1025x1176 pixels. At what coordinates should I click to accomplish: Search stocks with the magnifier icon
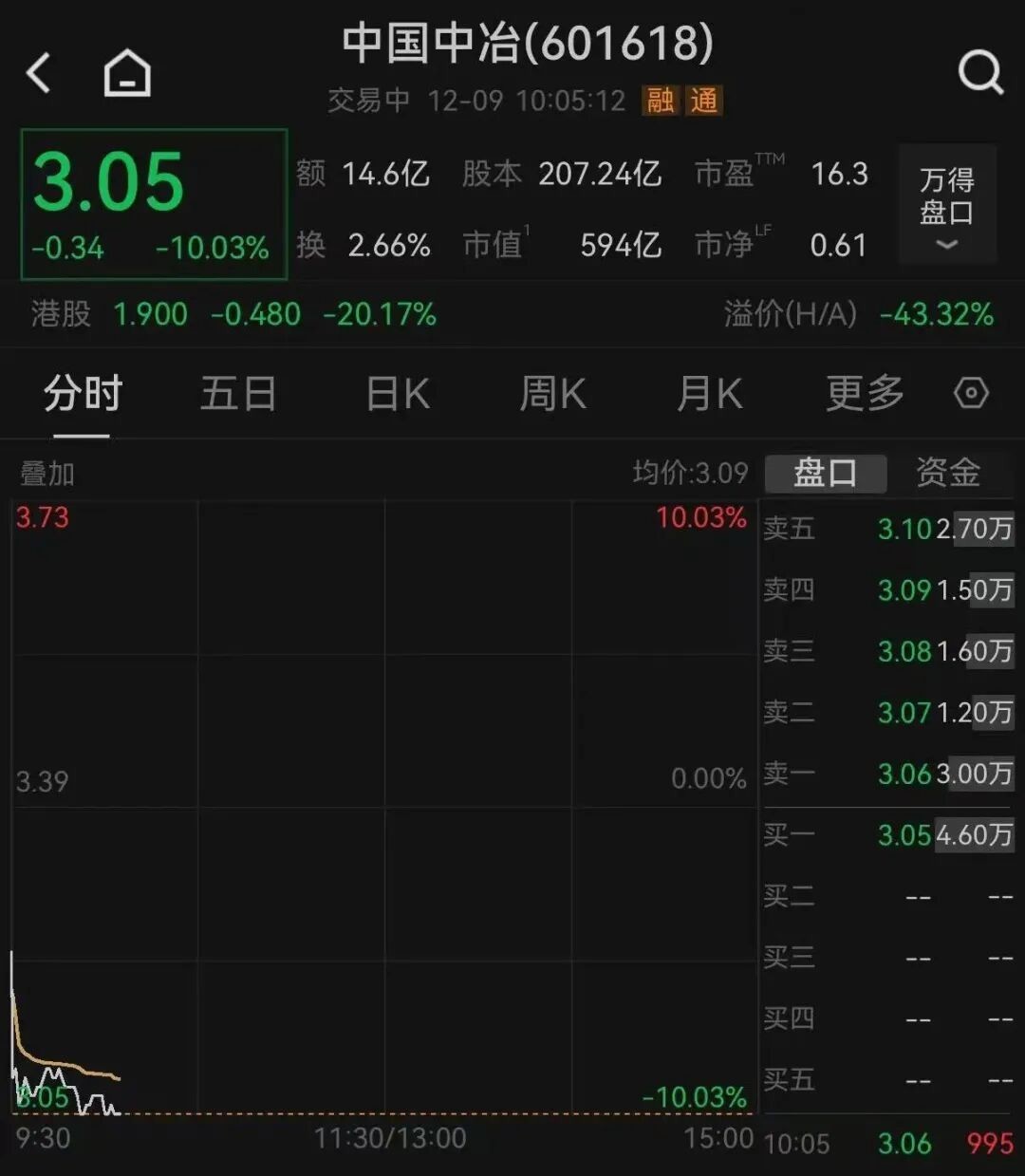(x=979, y=72)
